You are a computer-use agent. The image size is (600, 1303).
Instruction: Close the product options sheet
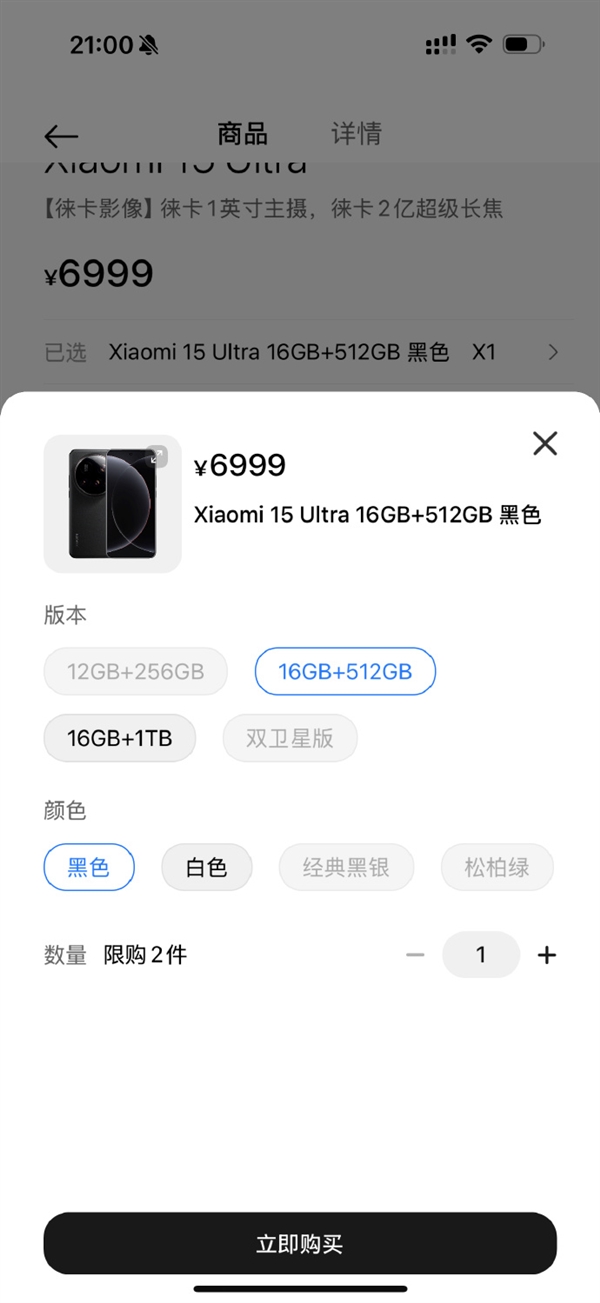click(545, 443)
